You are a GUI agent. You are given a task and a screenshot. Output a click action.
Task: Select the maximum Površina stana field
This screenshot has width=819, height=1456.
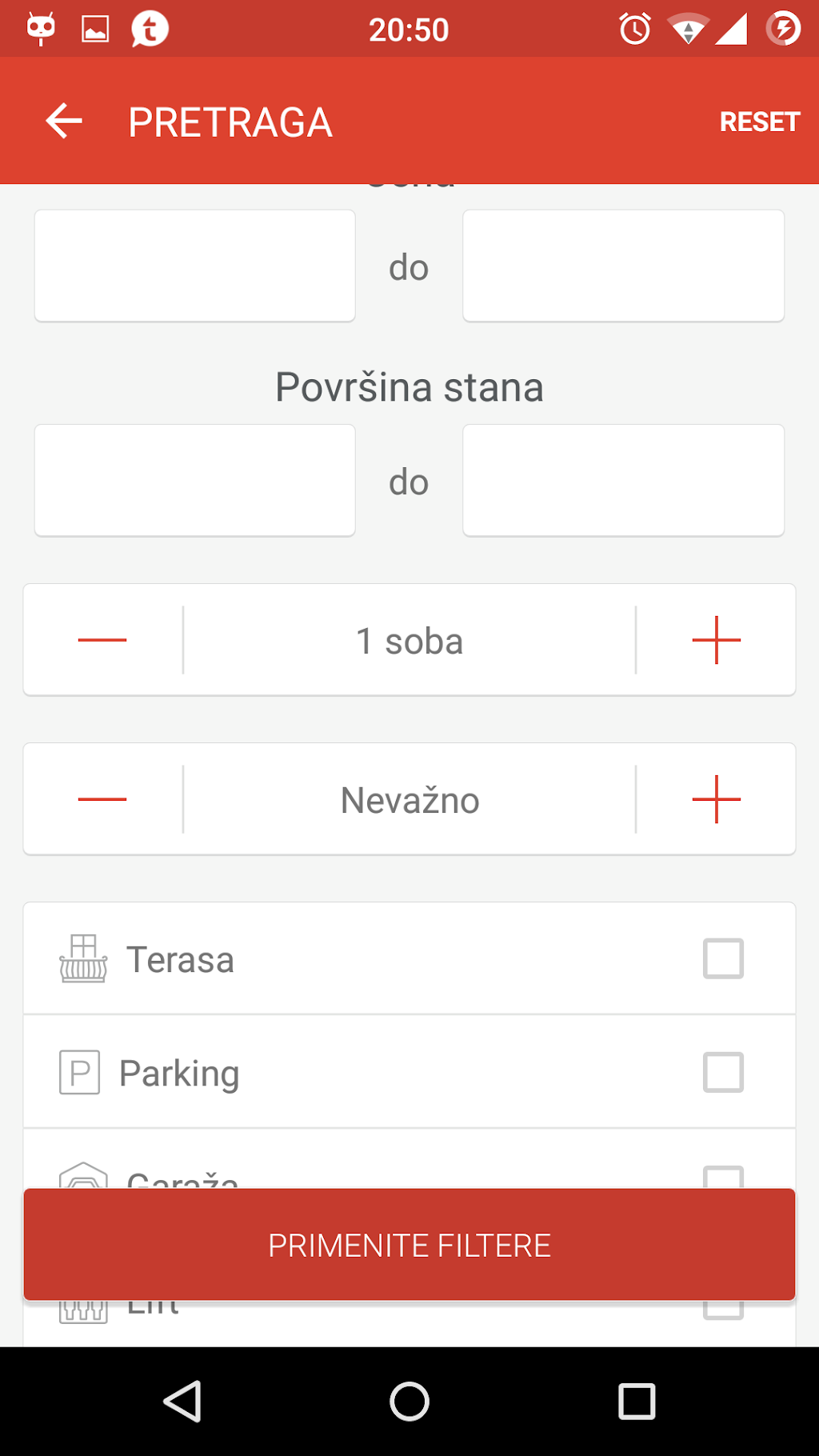(623, 480)
